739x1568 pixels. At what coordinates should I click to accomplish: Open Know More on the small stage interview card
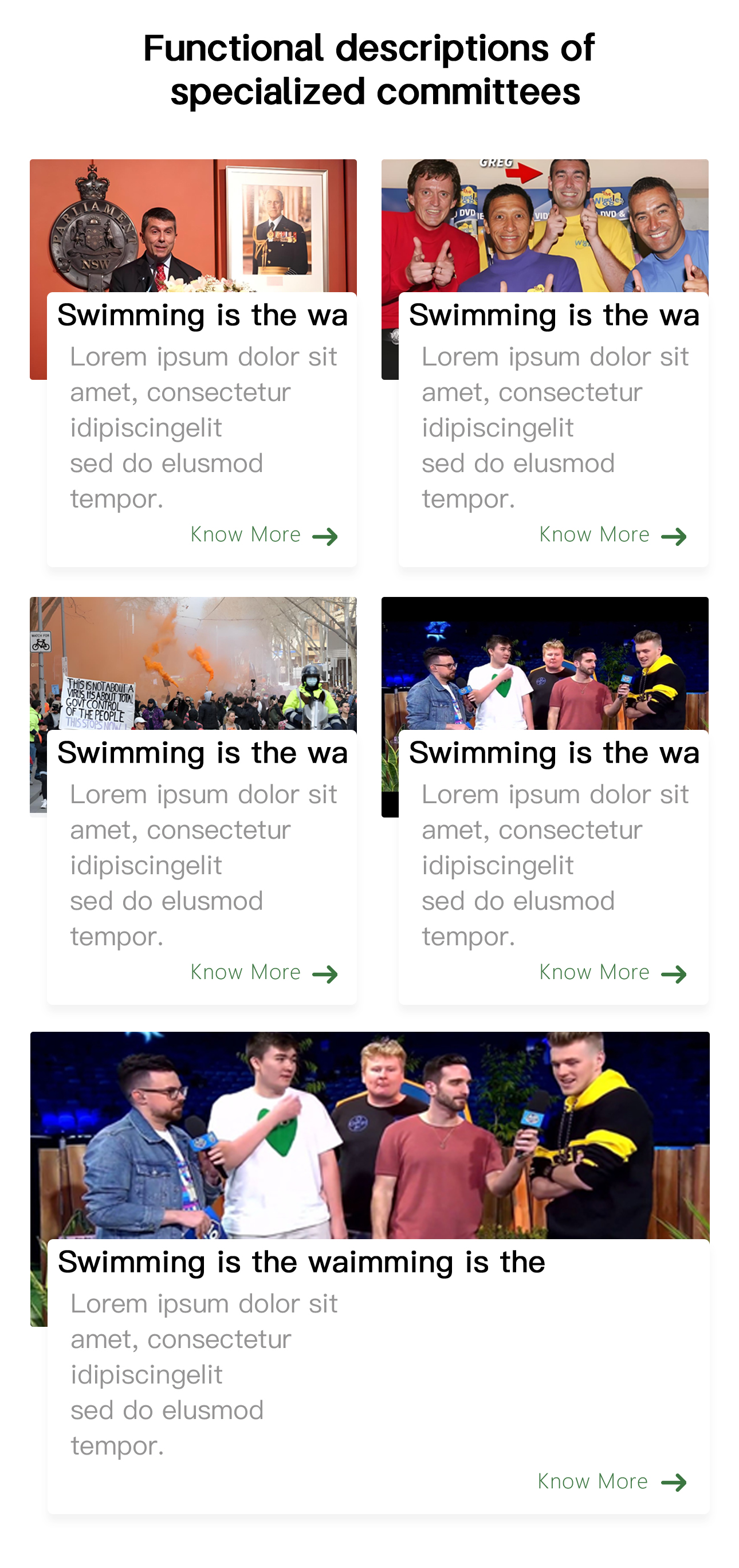(612, 973)
